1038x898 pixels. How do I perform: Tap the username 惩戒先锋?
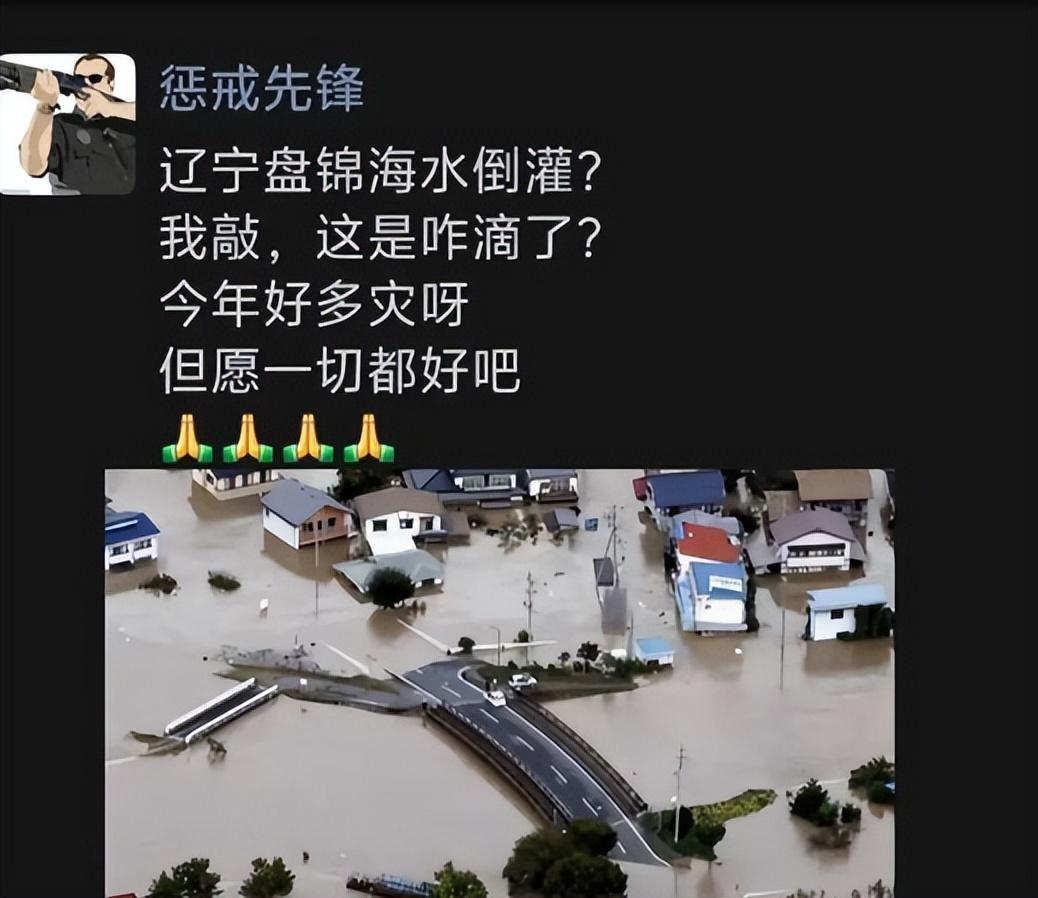pos(261,90)
